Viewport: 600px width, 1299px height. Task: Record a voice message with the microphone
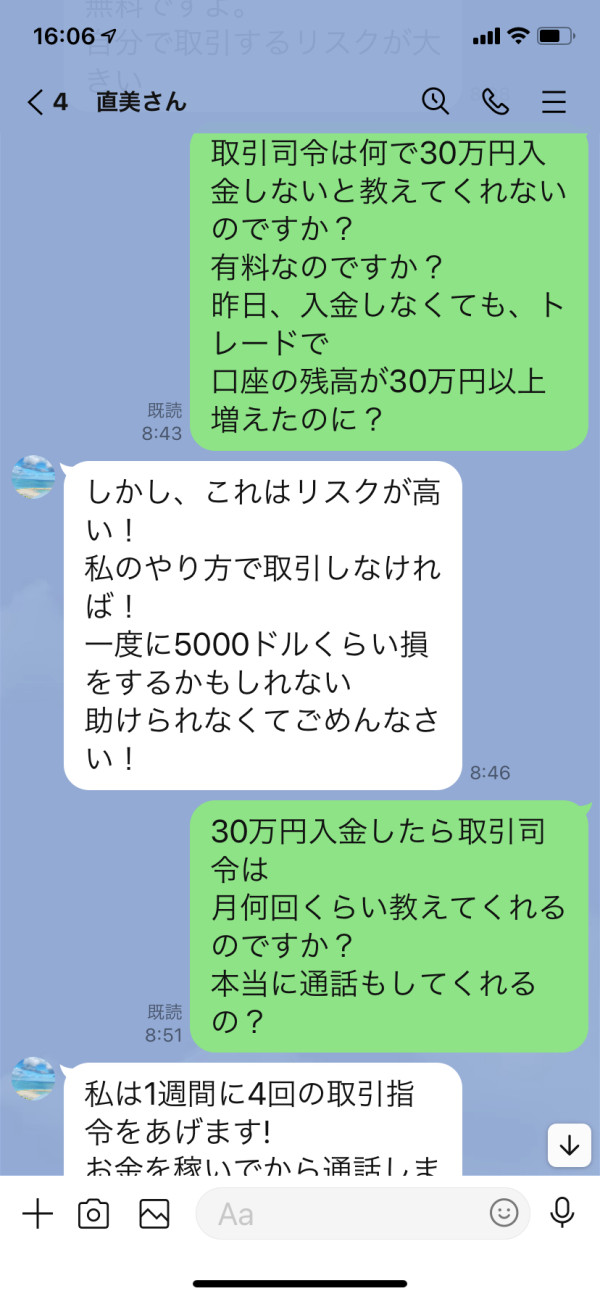[x=563, y=1213]
